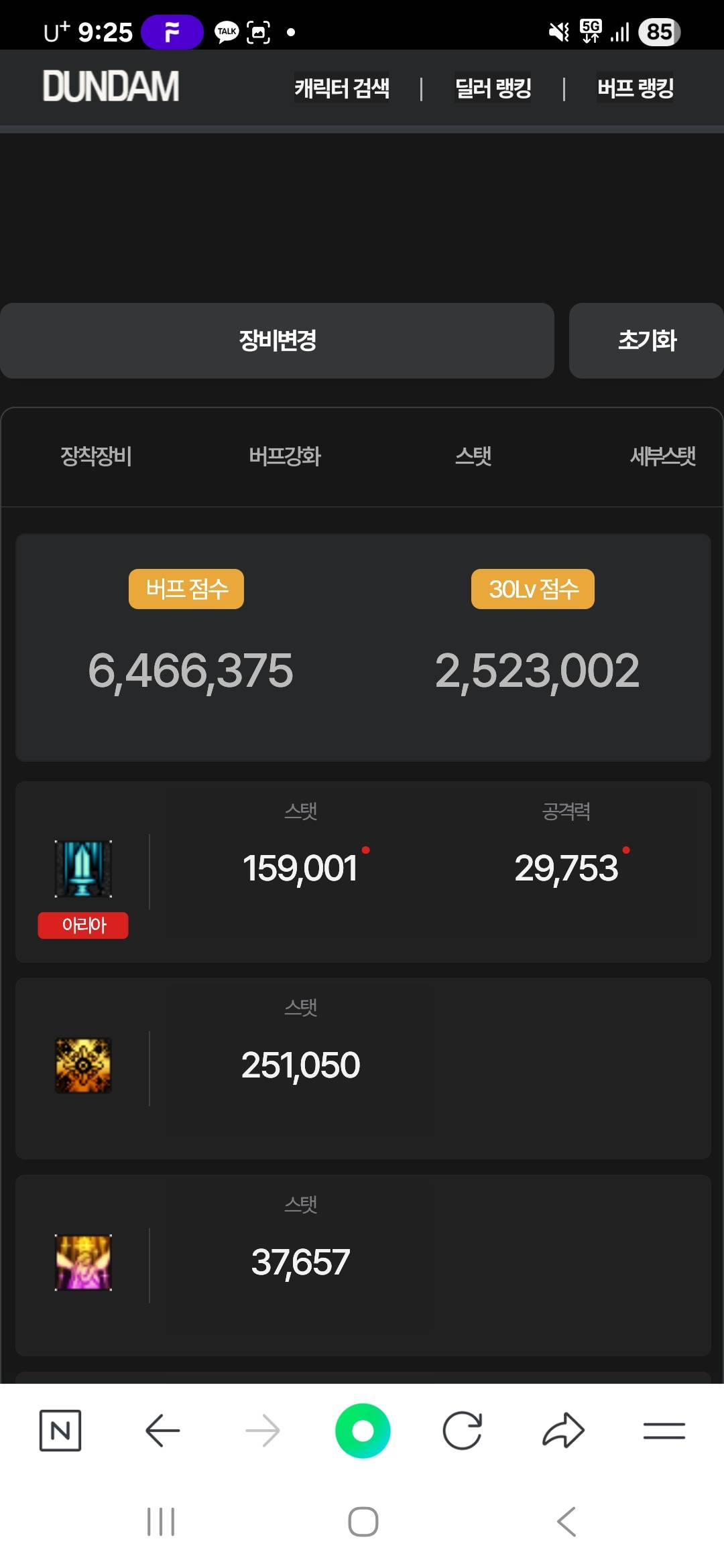
Task: Tap the green Naver home circle
Action: click(363, 1431)
